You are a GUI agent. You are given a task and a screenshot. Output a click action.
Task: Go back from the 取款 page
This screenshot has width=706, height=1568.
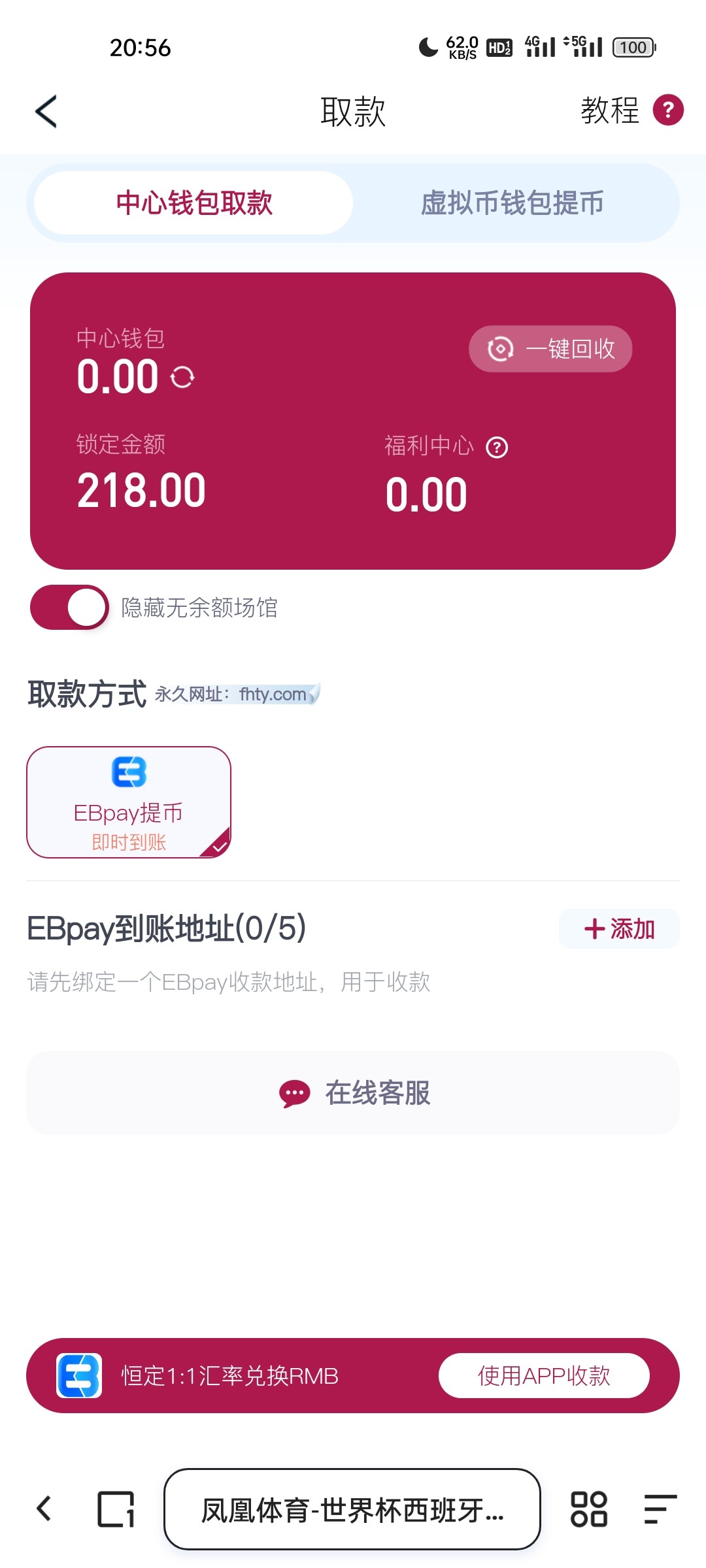click(46, 111)
